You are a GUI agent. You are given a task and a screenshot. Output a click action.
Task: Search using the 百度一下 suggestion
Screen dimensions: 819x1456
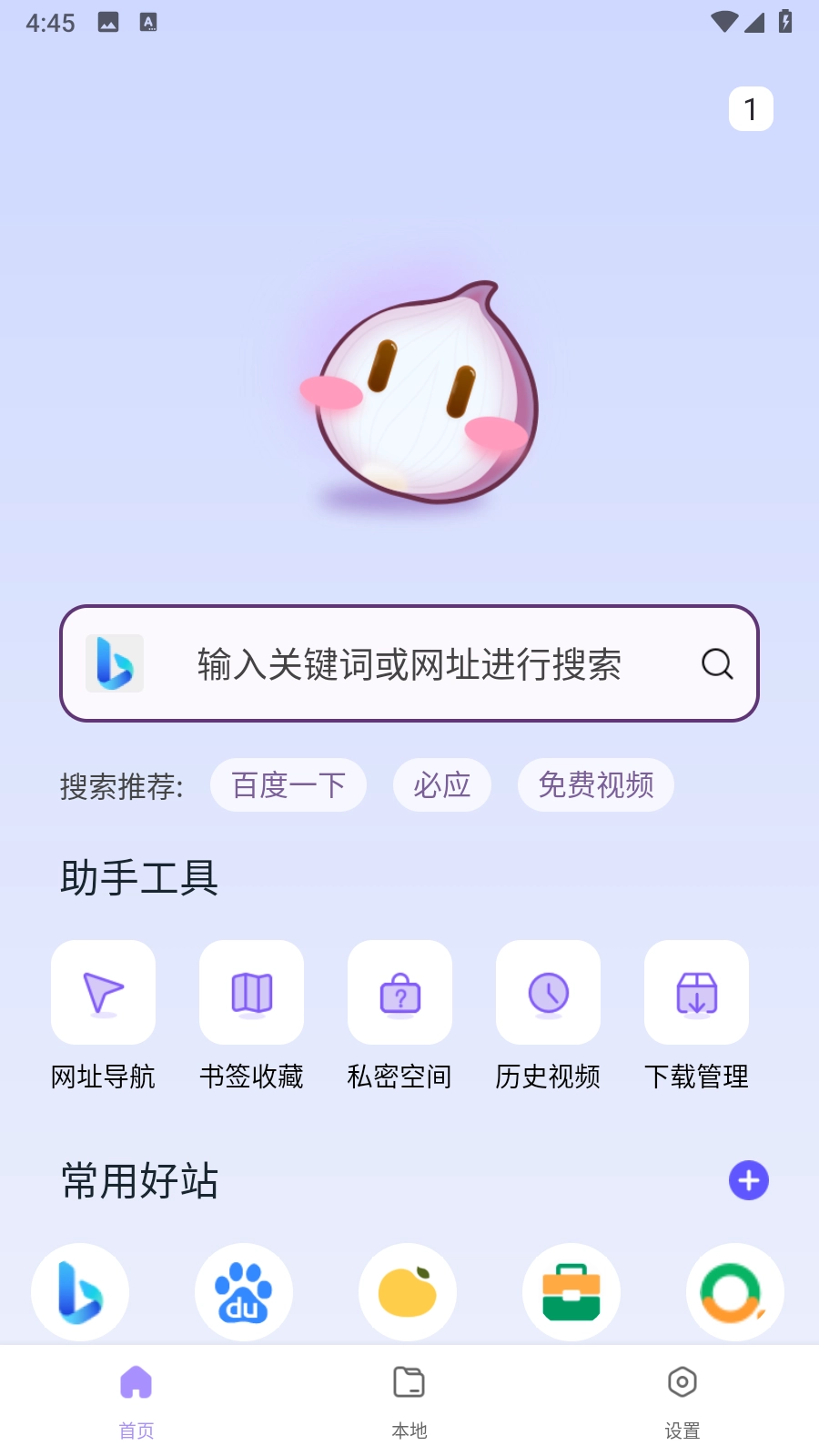[x=288, y=784]
